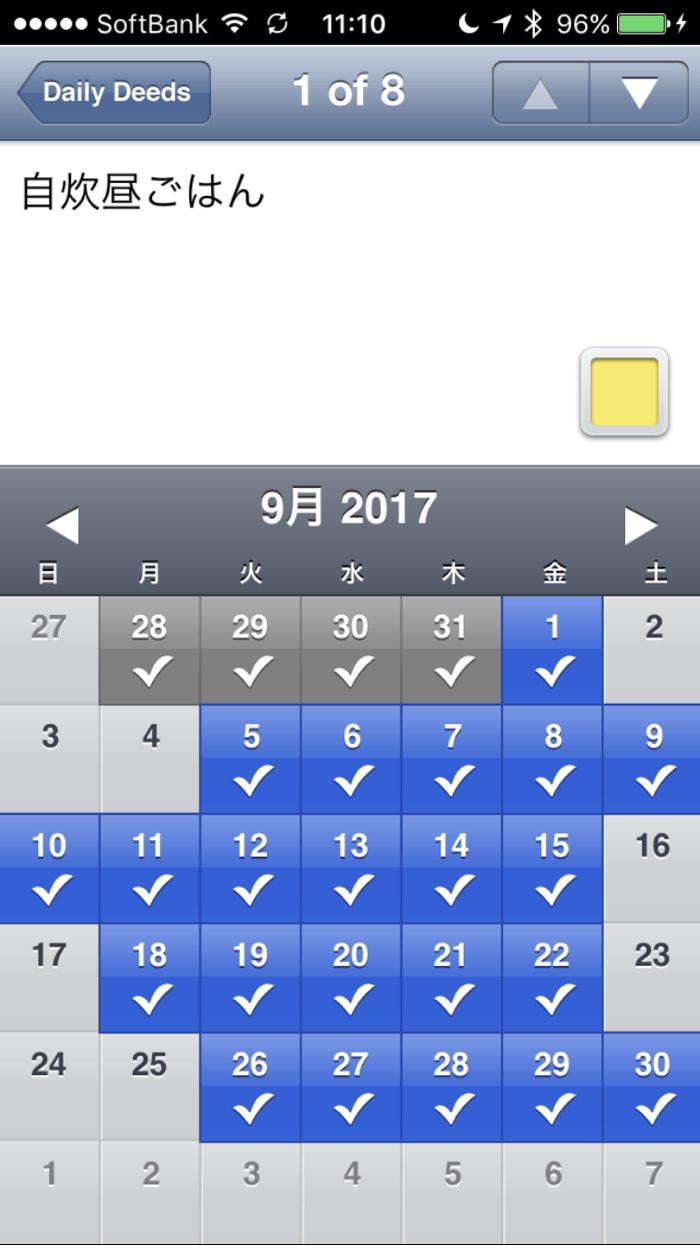Mark September 4 as done
Image resolution: width=700 pixels, height=1245 pixels.
coord(150,759)
